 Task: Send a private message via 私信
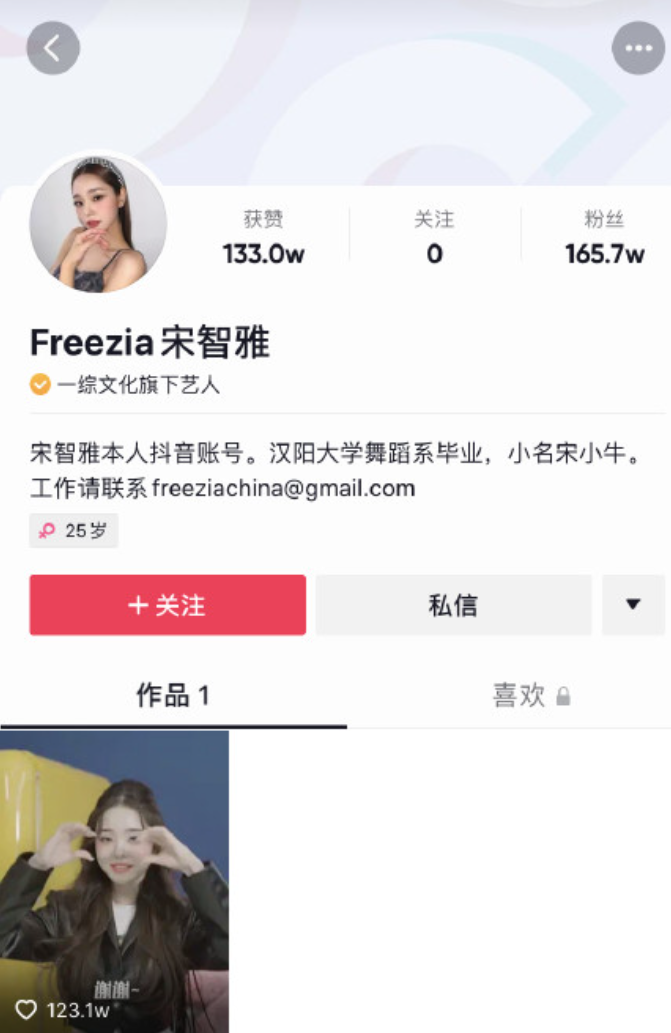coord(453,605)
